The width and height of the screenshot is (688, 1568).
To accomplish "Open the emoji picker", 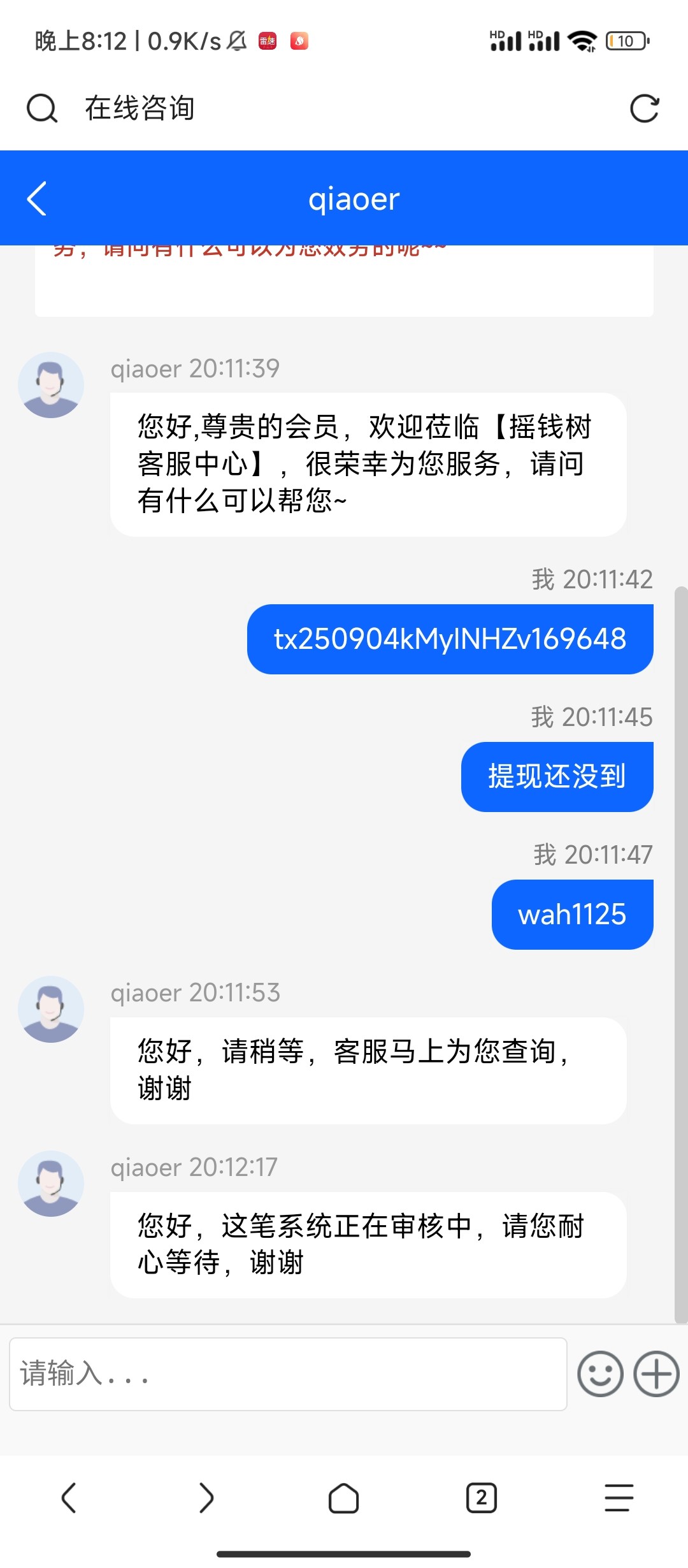I will point(599,1374).
